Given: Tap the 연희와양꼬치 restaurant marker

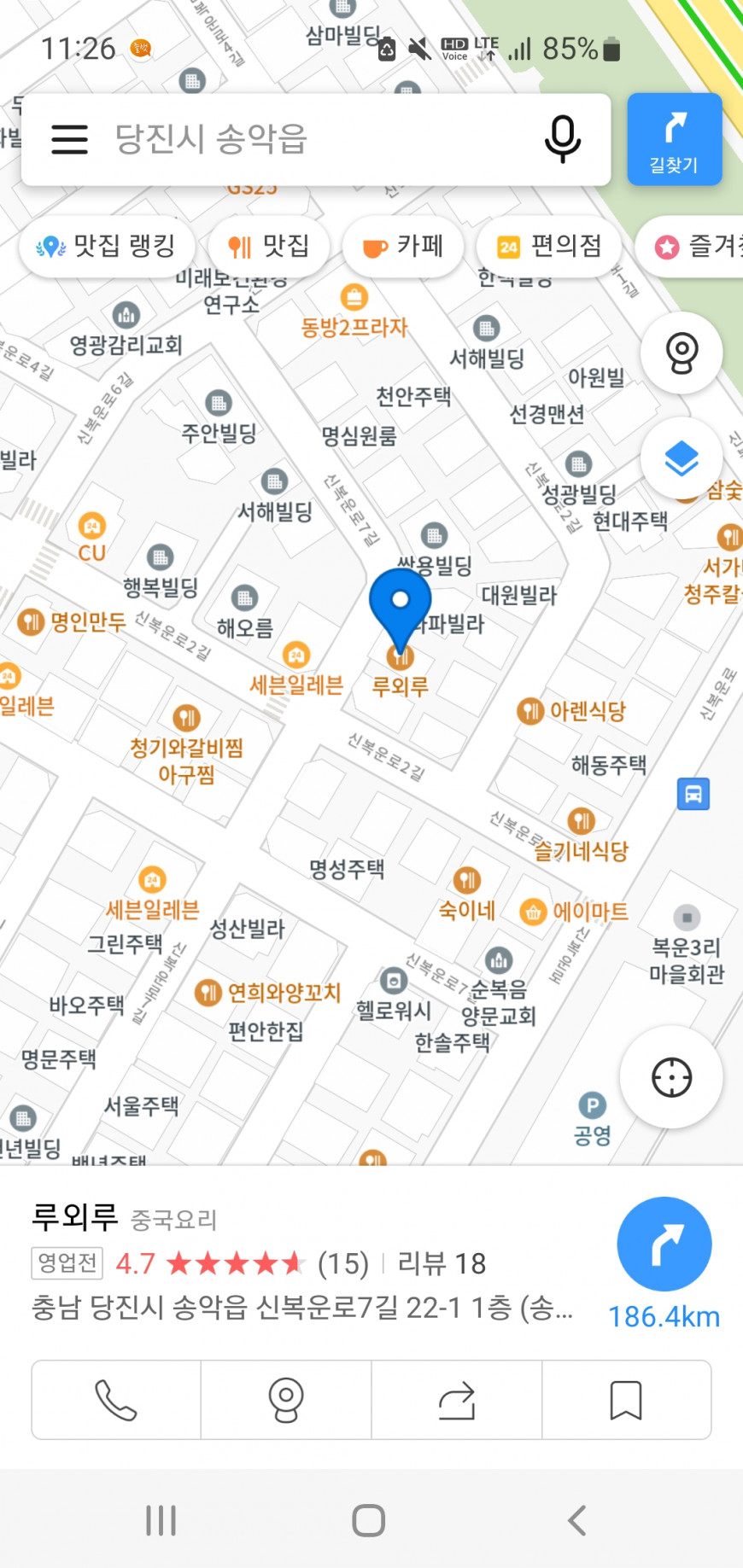Looking at the screenshot, I should pos(208,992).
